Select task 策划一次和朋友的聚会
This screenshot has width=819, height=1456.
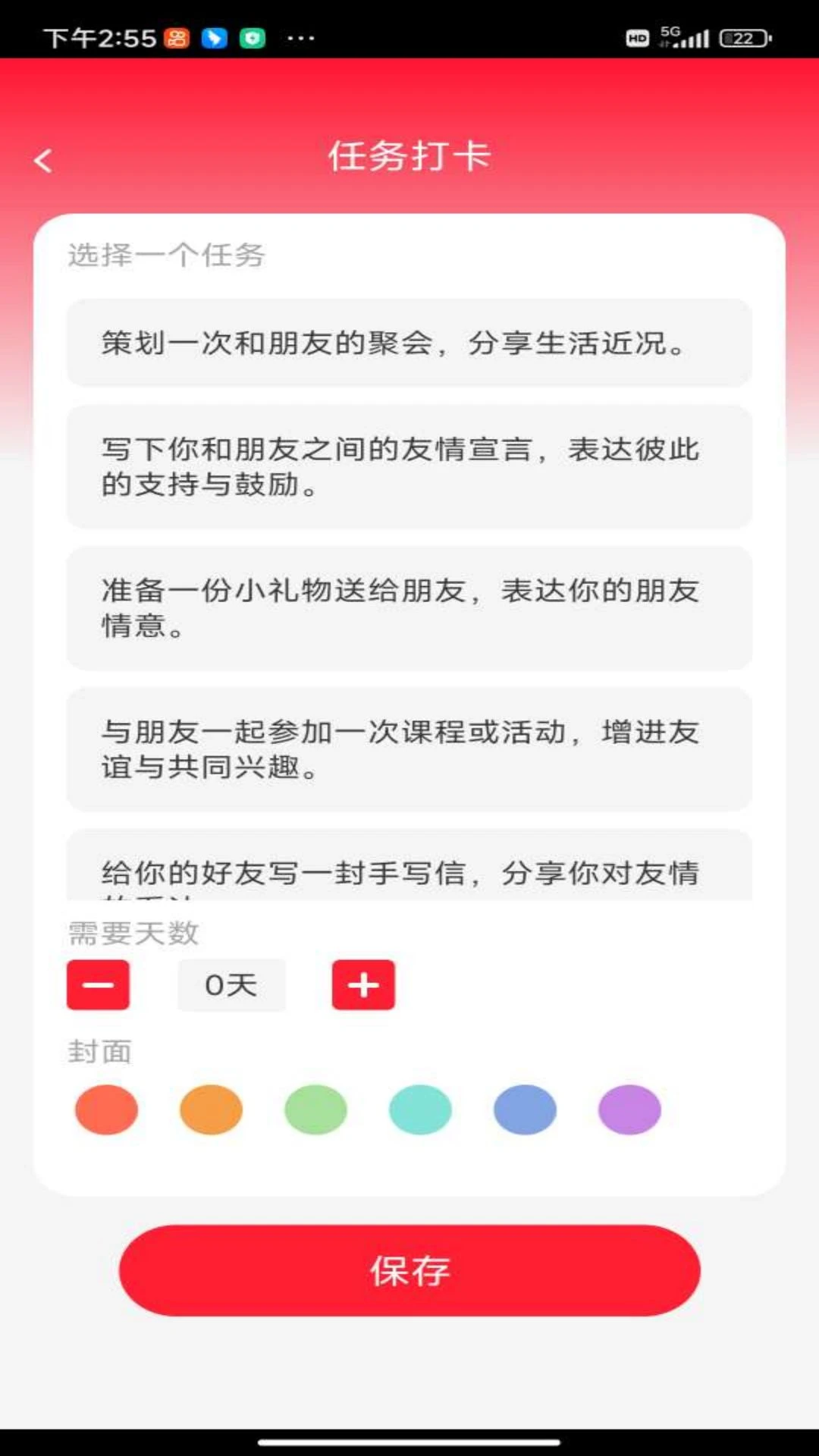(409, 343)
